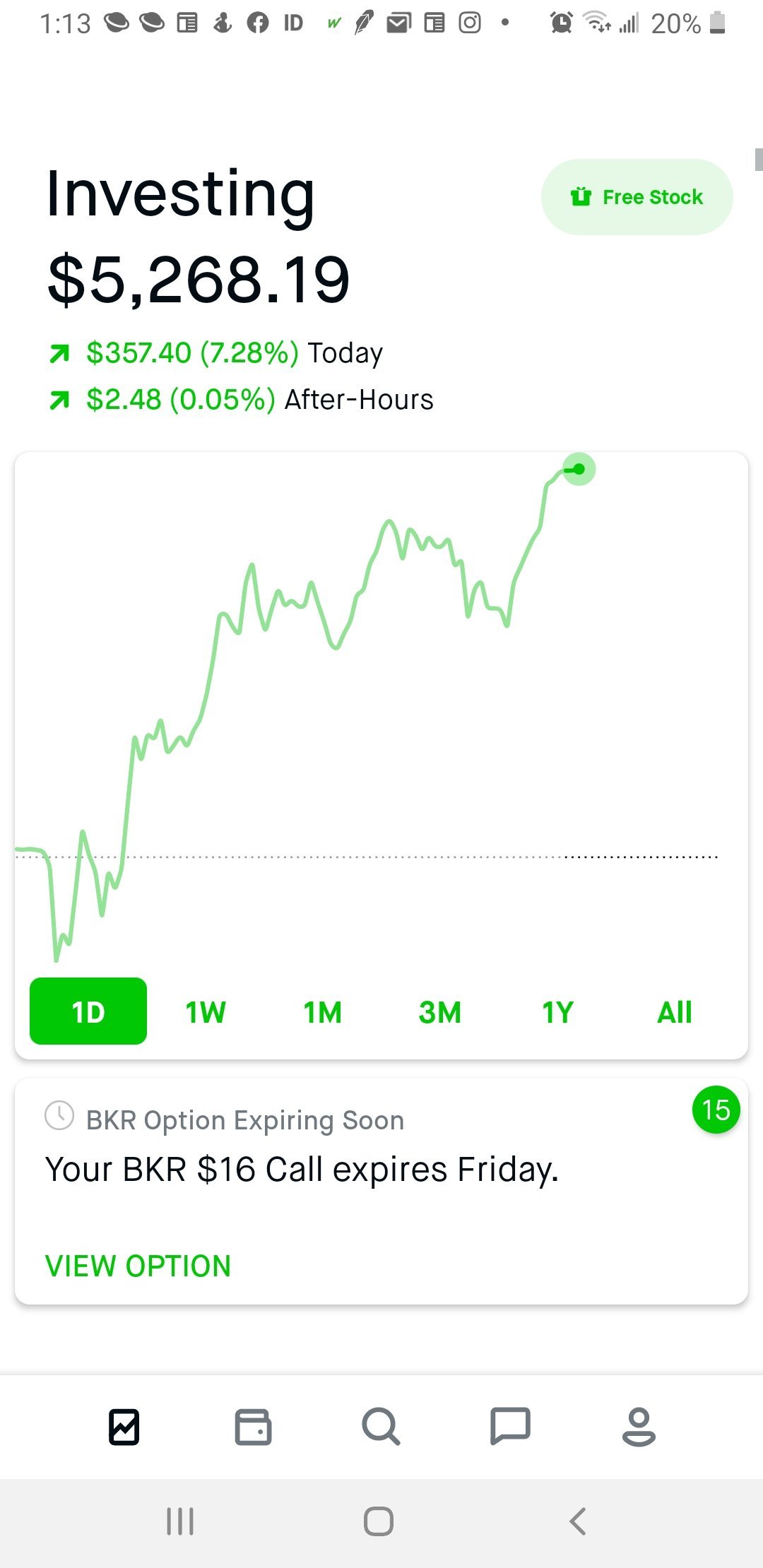Claim the Free Stock offer
This screenshot has height=1568, width=763.
pos(637,197)
